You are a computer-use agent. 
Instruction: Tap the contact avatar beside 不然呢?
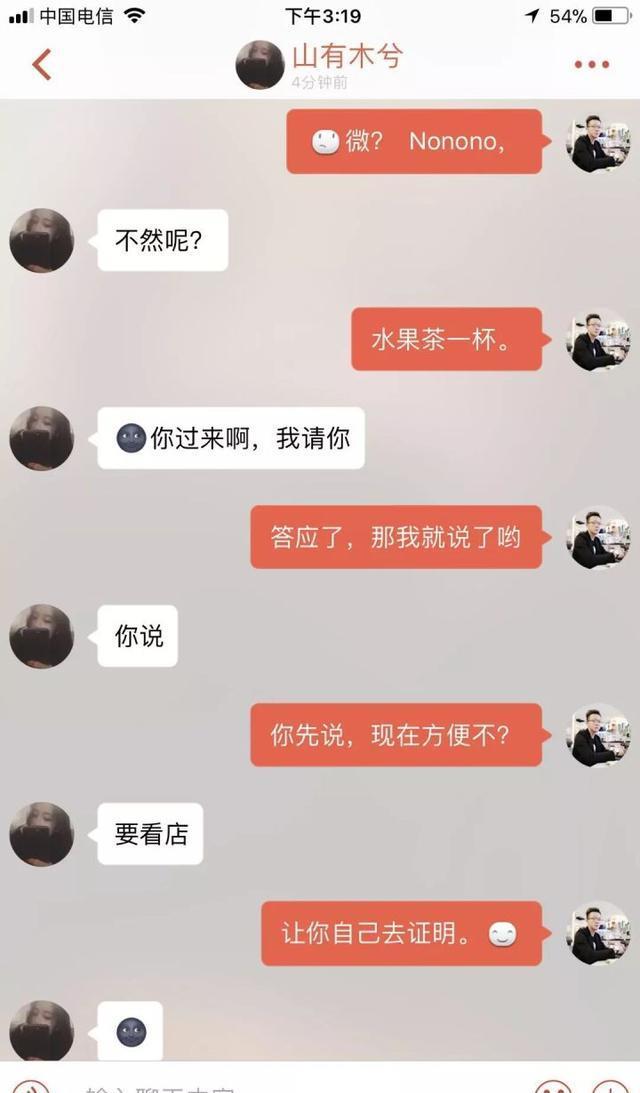point(42,241)
